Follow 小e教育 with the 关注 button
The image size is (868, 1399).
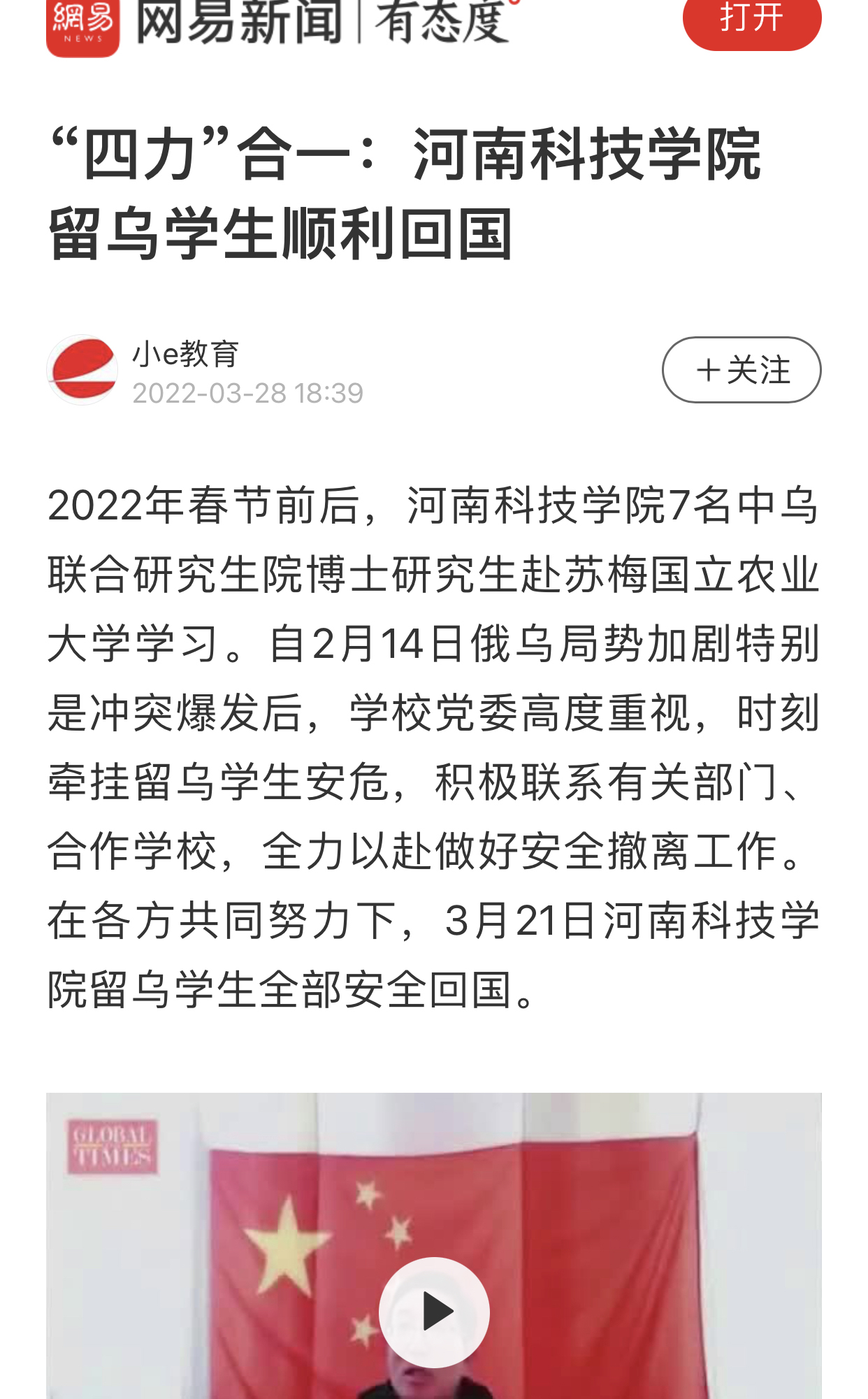[742, 370]
